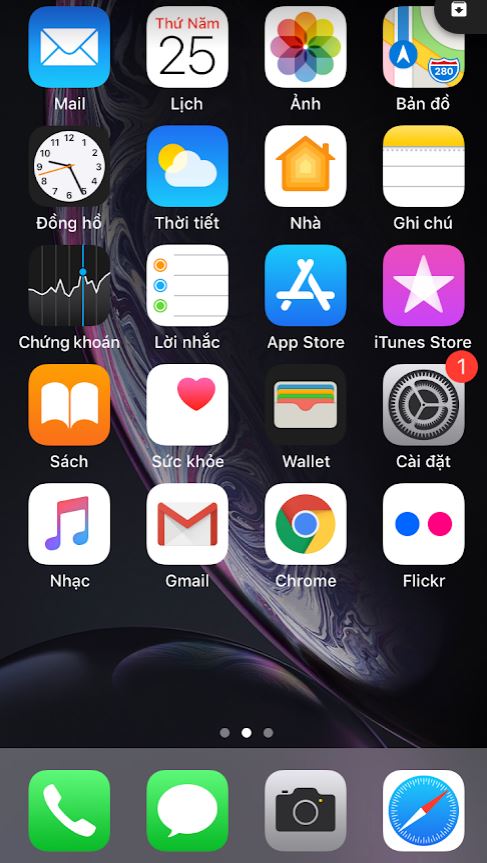Open the Đồng hồ clock app
Screen dimensions: 487x863
69,166
